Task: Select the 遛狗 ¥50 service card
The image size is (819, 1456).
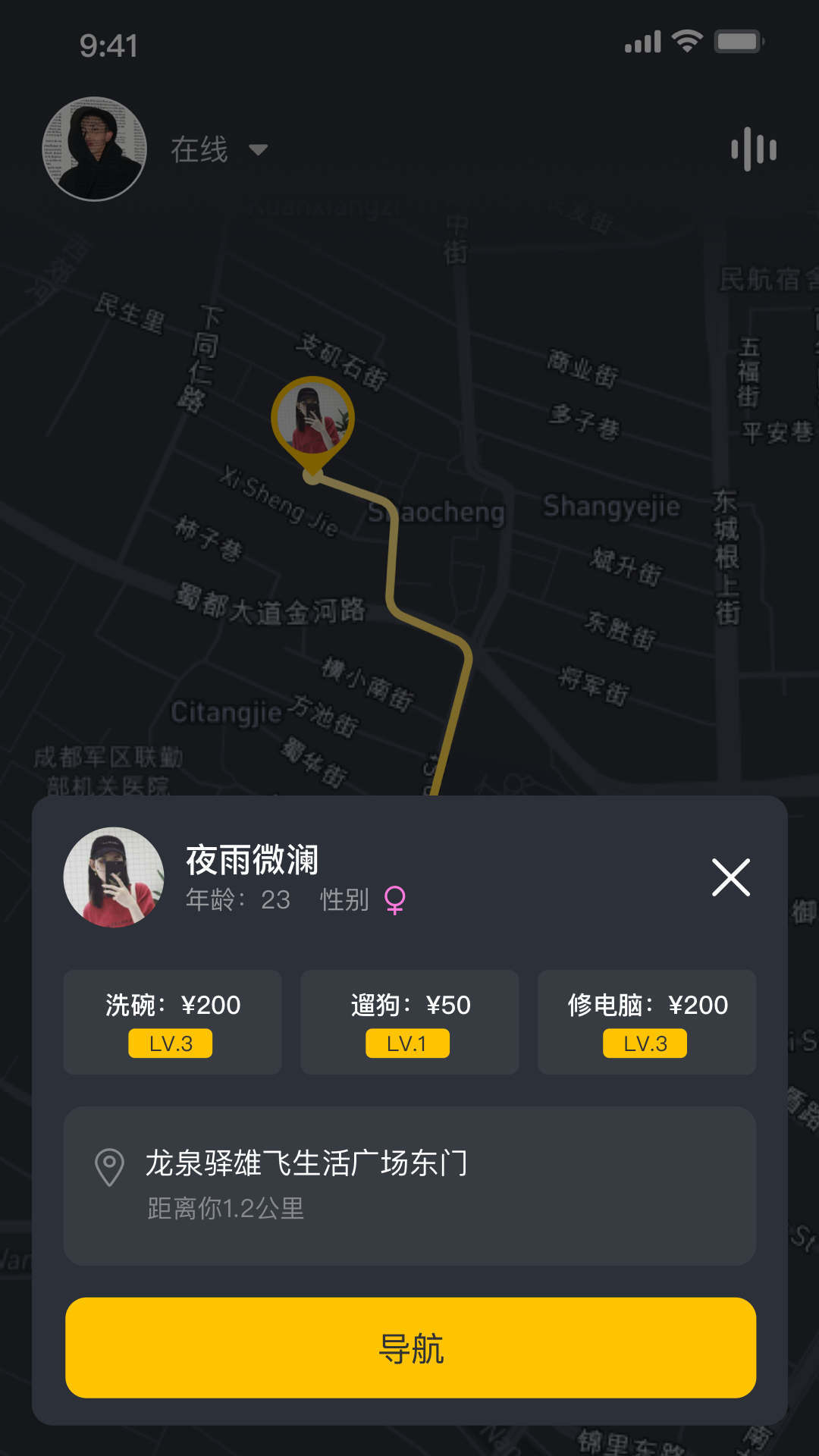Action: tap(409, 1022)
